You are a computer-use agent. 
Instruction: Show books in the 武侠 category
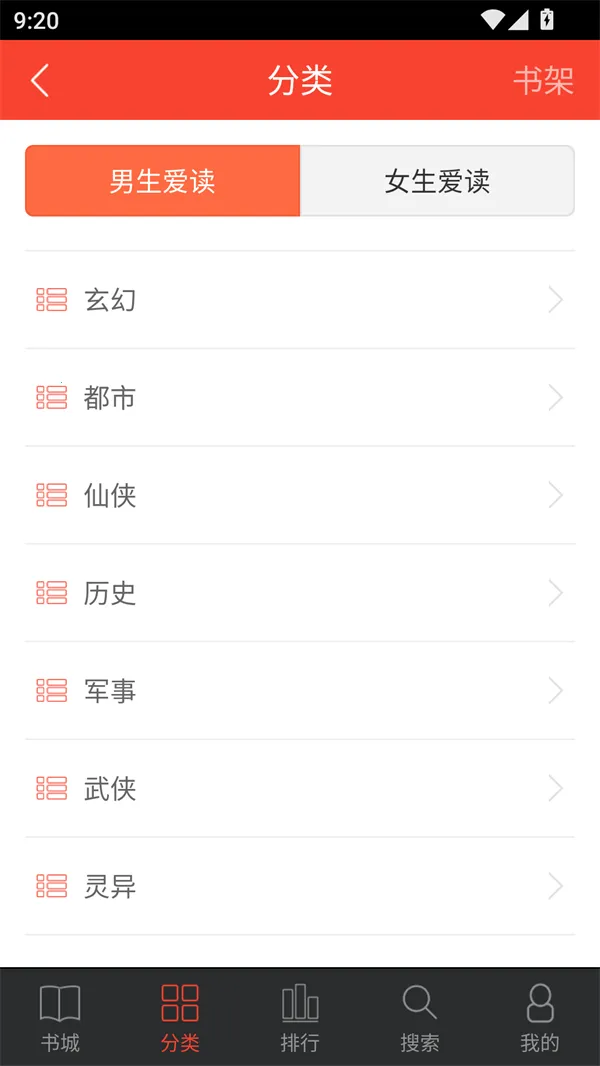tap(300, 789)
